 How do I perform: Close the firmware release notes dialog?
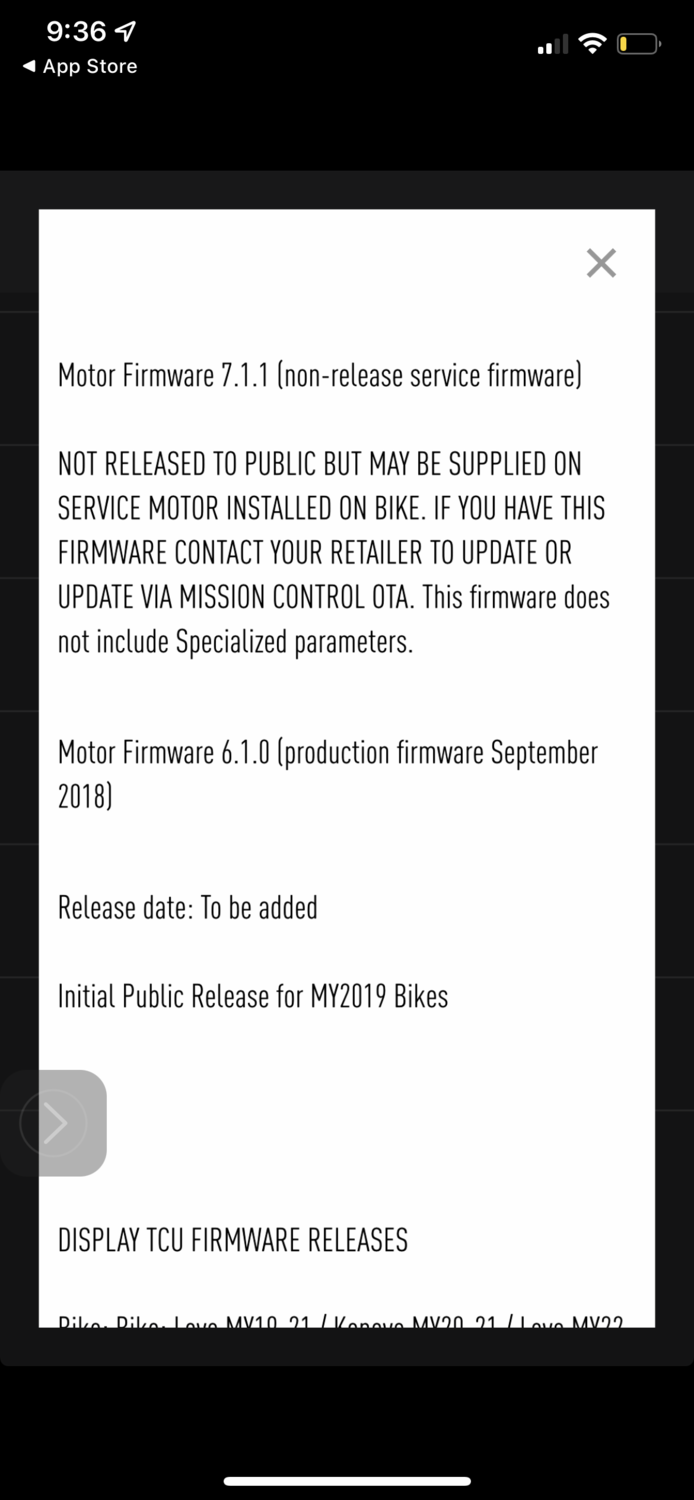coord(601,263)
